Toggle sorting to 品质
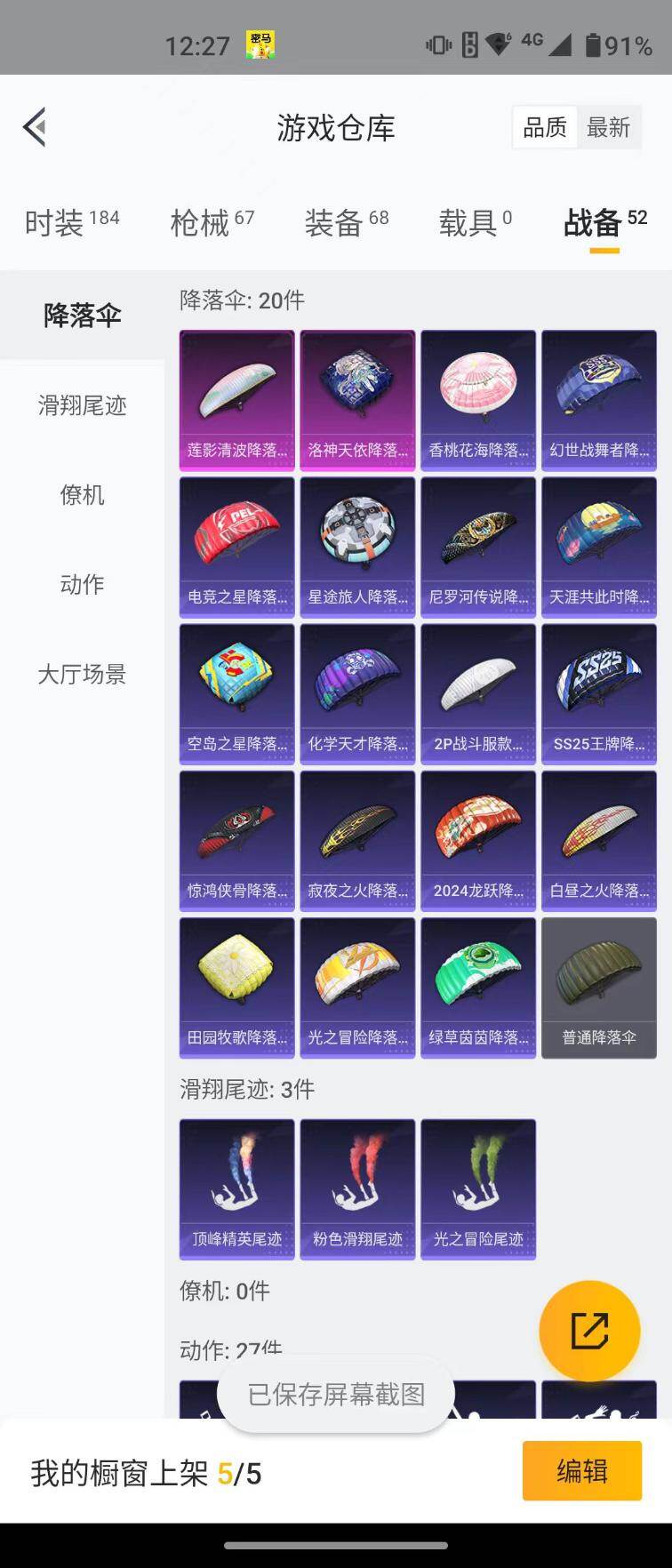The height and width of the screenshot is (1568, 672). 543,127
